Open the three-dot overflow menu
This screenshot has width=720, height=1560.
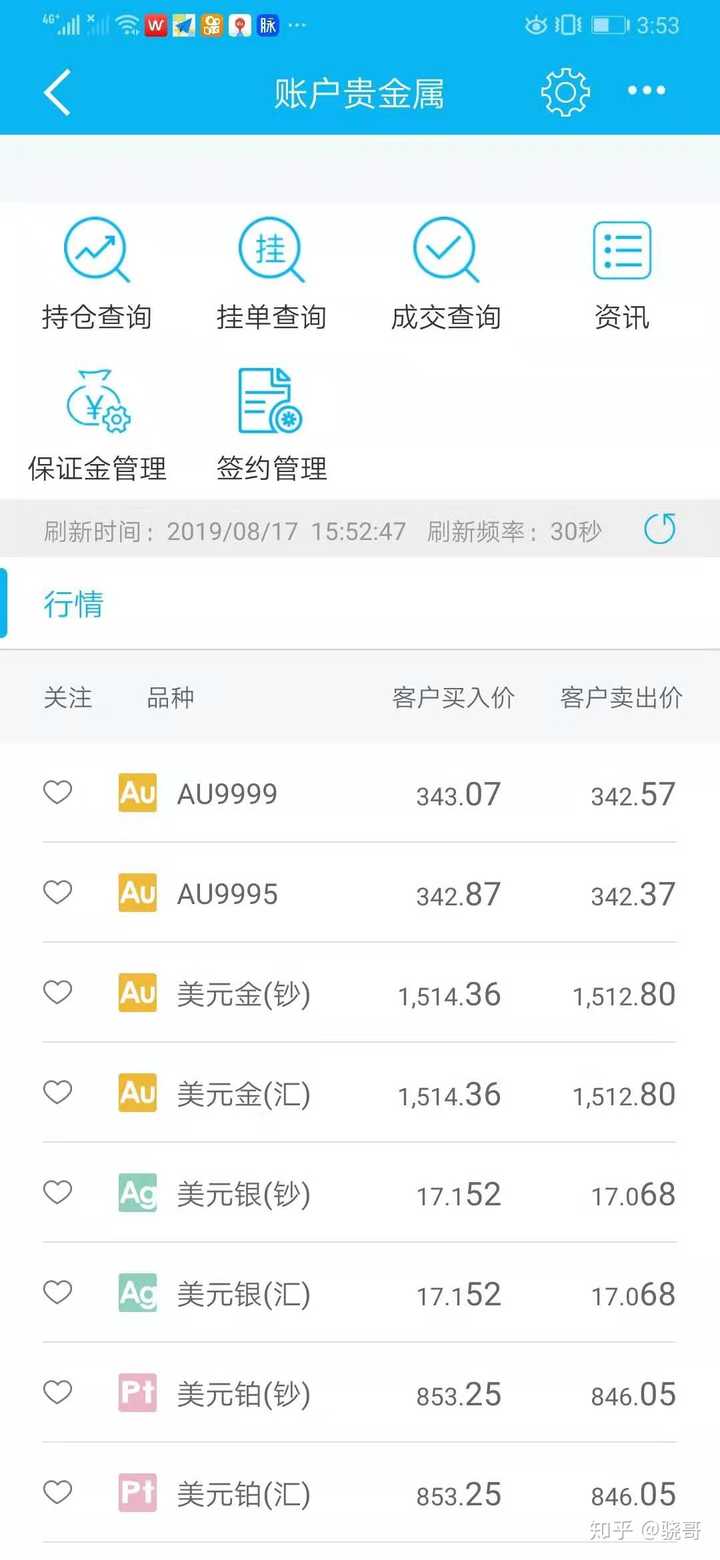646,91
